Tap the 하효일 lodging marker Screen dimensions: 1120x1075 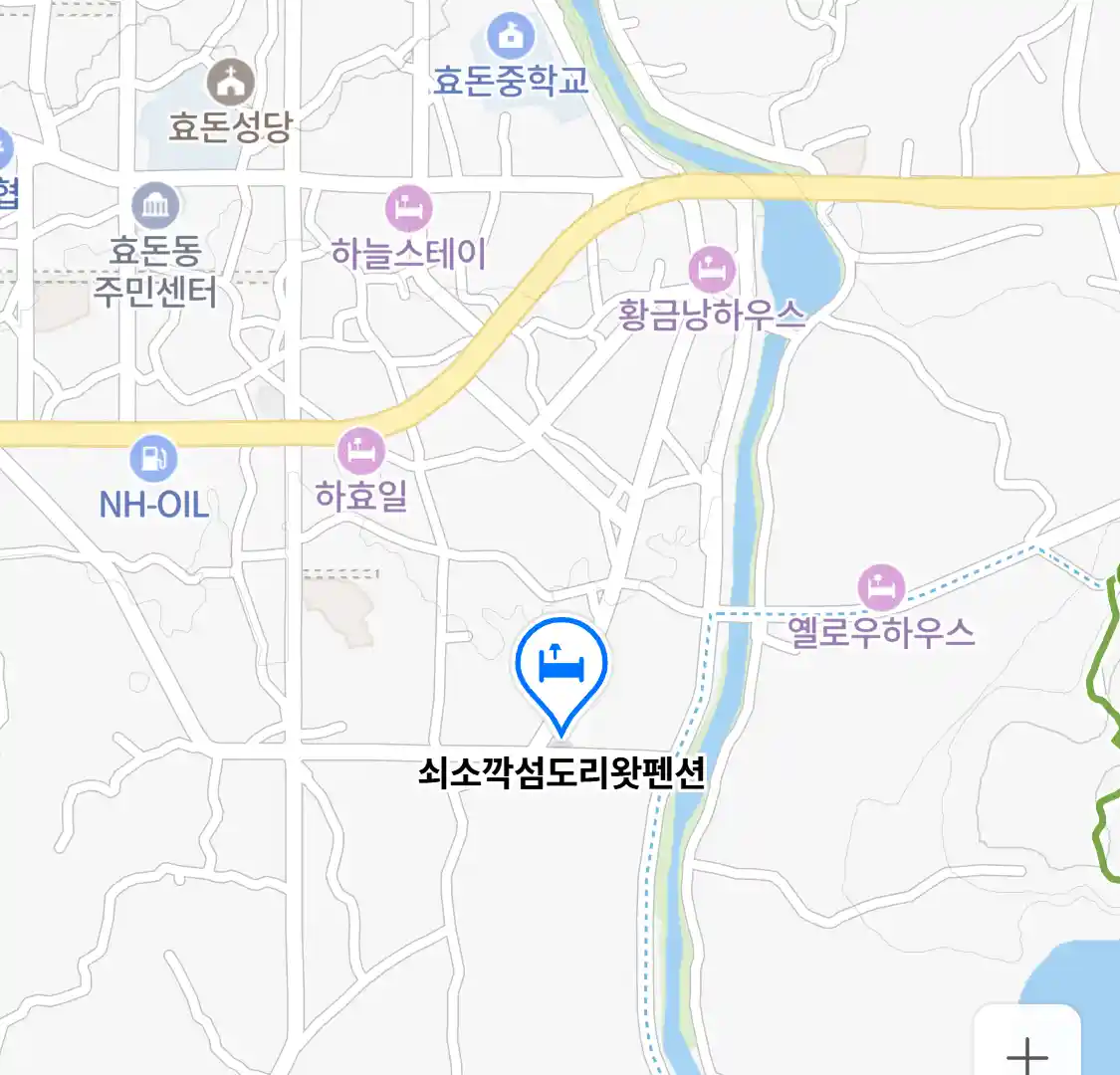tap(360, 452)
